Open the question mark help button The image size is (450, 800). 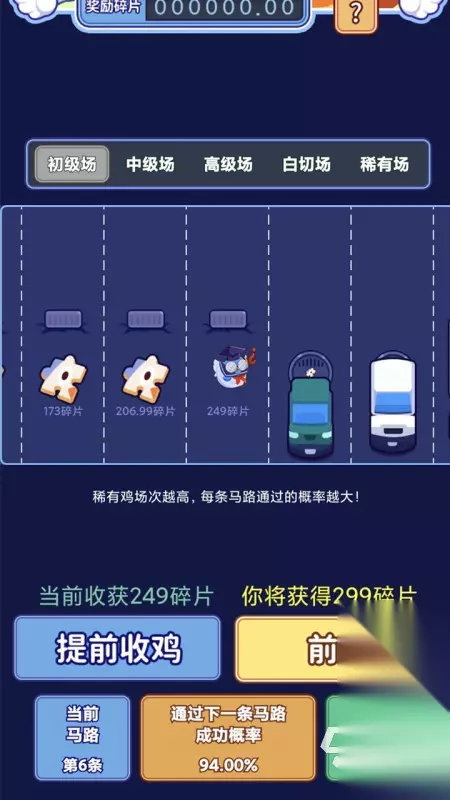[356, 14]
